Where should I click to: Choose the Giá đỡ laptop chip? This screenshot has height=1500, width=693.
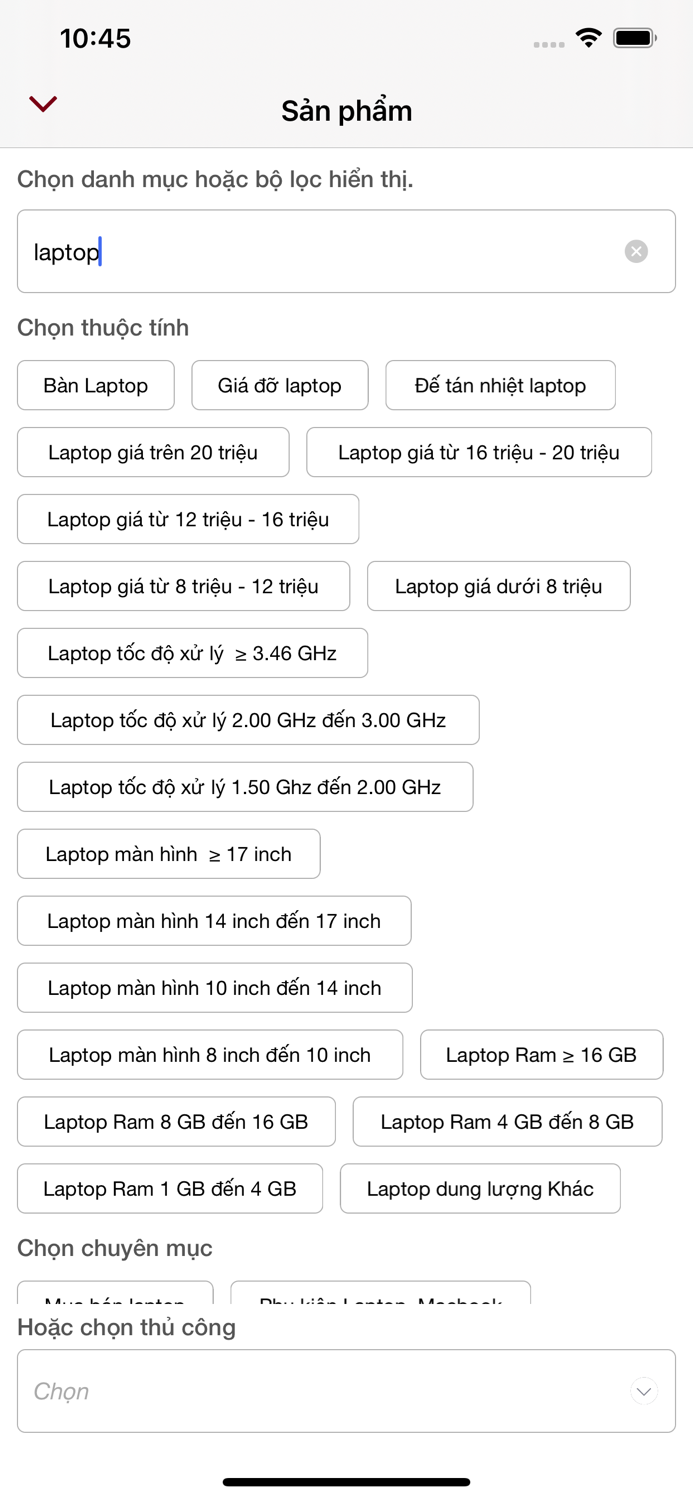pos(280,386)
